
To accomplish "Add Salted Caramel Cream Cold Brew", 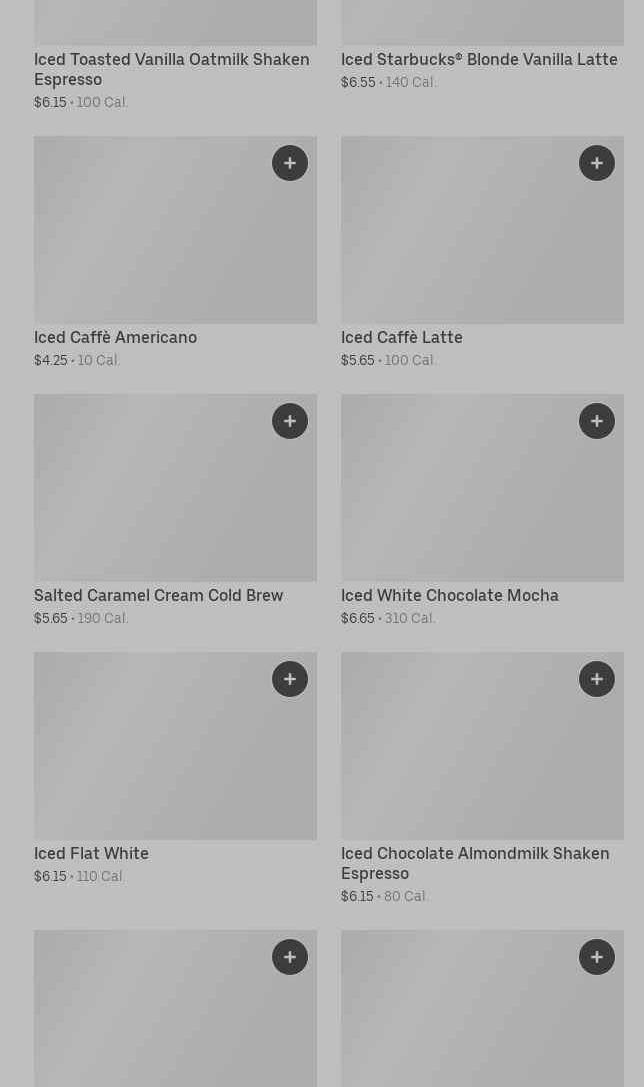I will 290,421.
